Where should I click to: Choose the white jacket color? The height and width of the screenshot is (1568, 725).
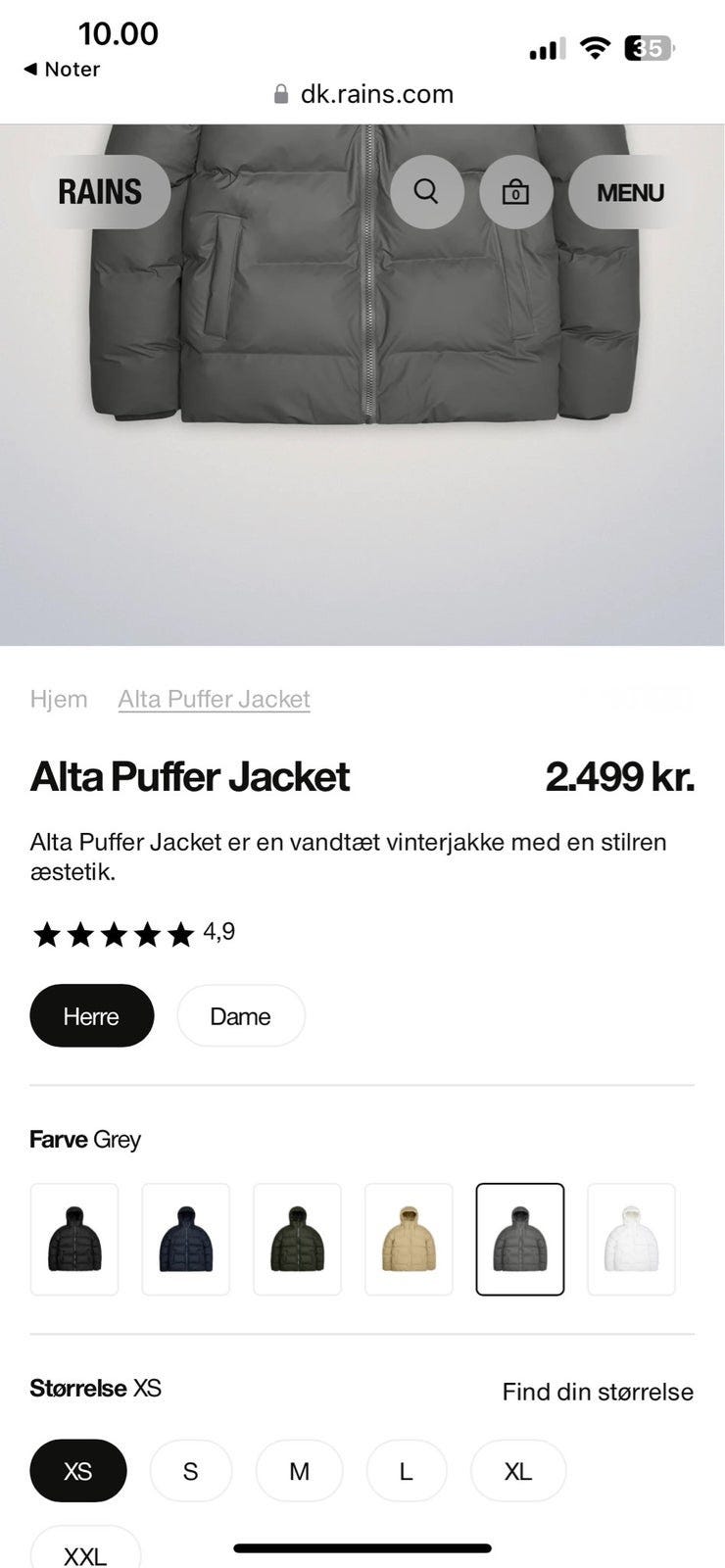click(x=631, y=1240)
